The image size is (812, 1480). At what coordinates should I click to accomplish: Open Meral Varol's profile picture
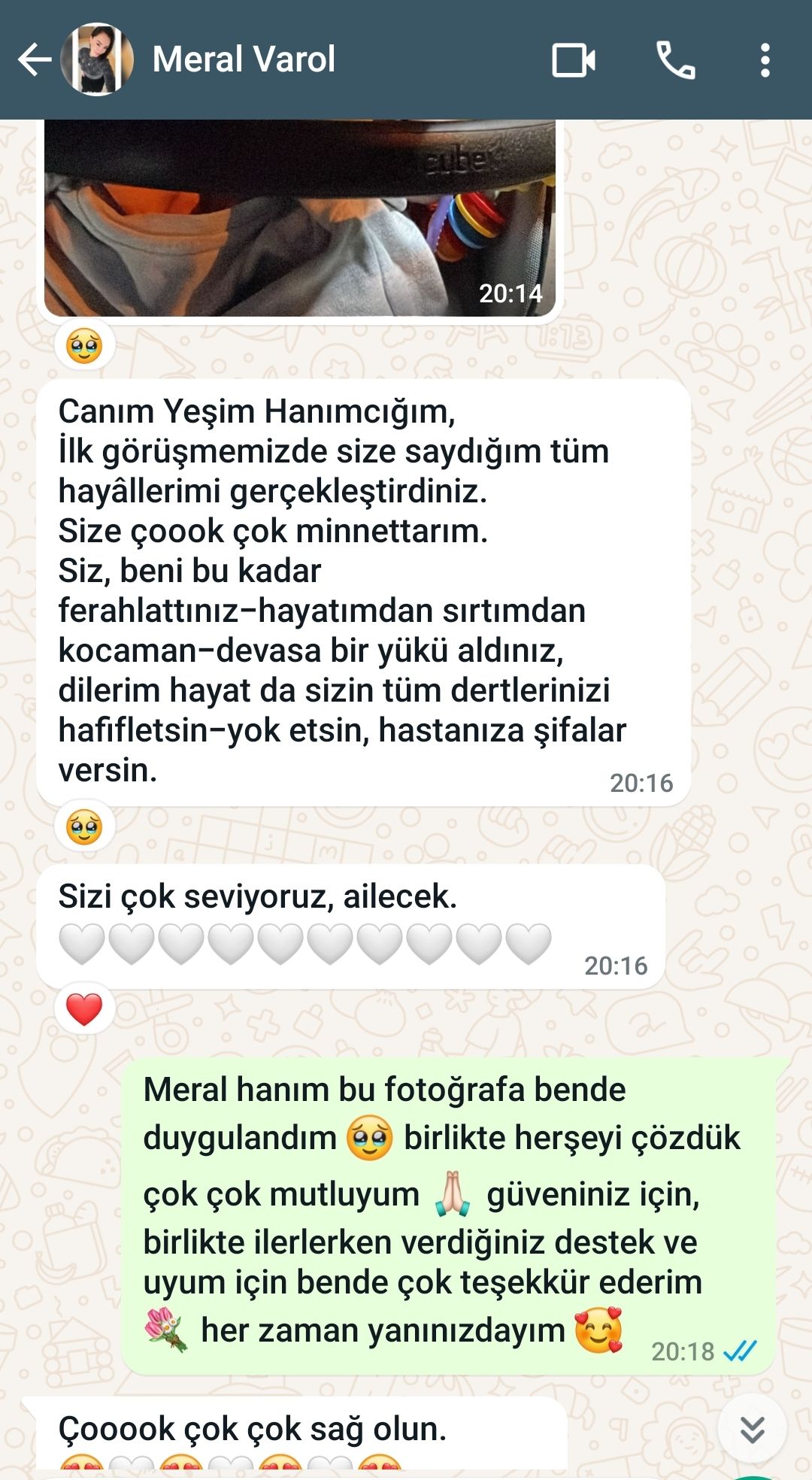pyautogui.click(x=97, y=60)
